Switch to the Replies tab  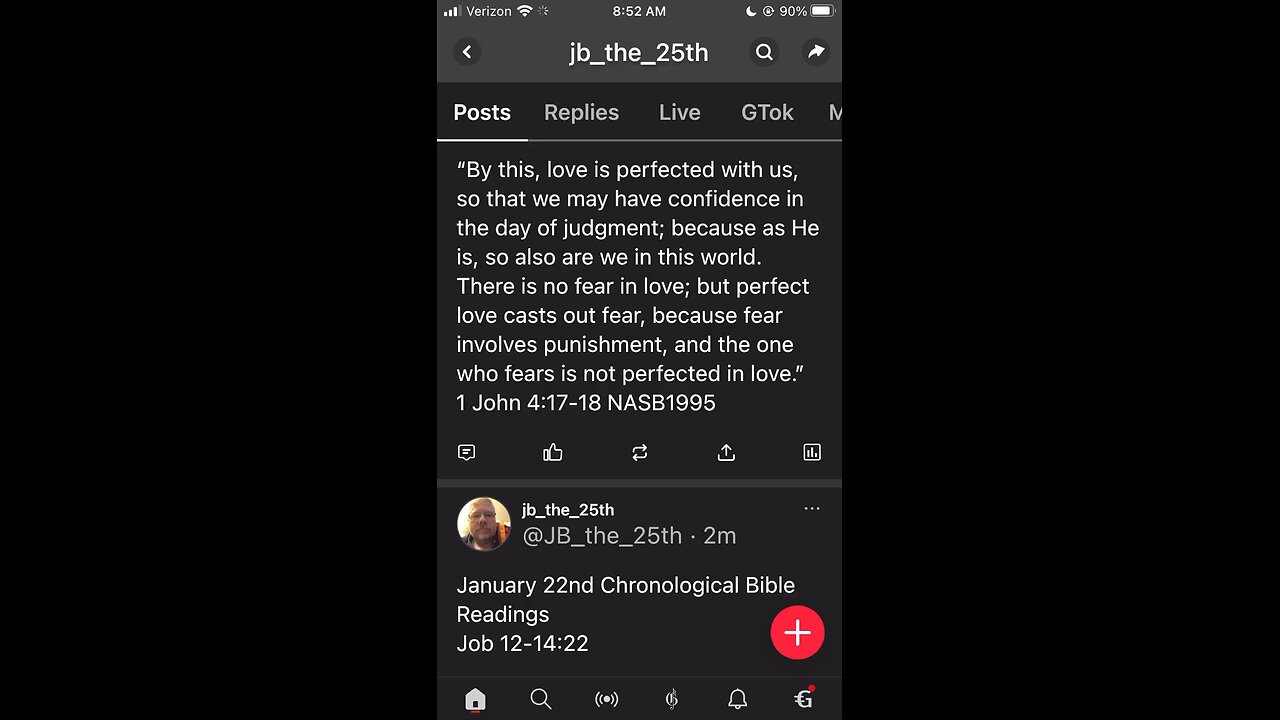coord(581,112)
